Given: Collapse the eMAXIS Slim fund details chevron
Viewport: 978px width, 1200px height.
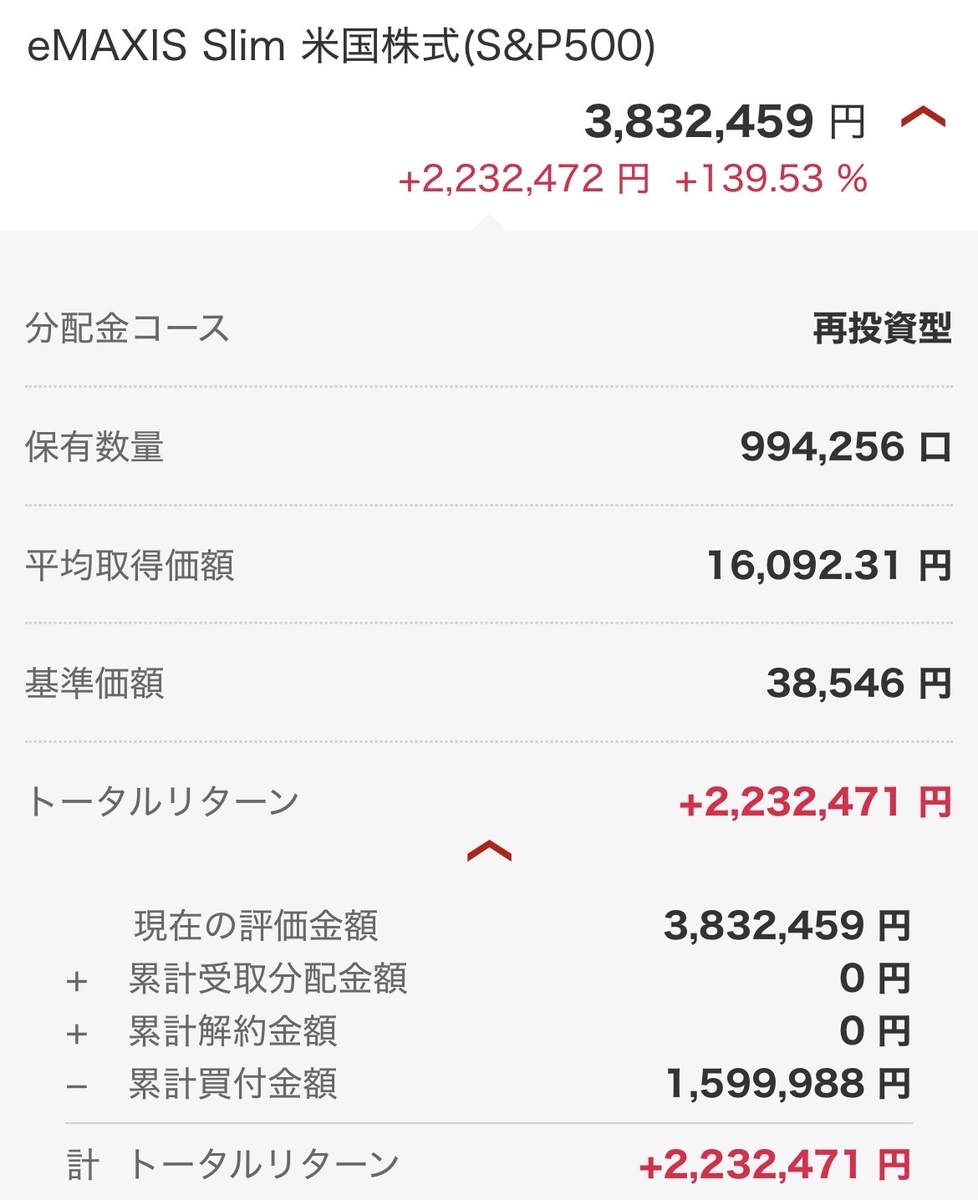Looking at the screenshot, I should pos(923,119).
